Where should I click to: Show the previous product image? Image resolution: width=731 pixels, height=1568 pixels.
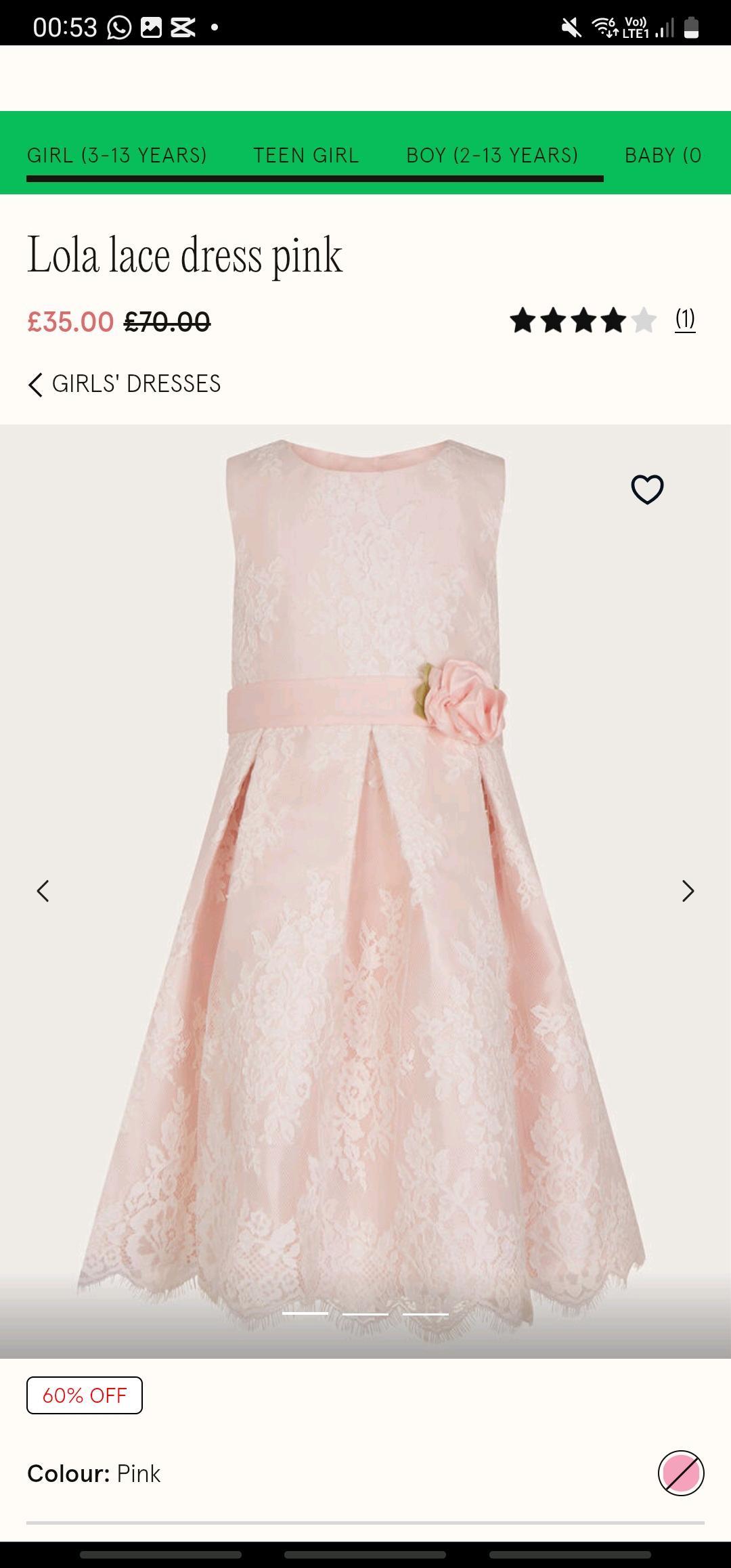click(43, 891)
